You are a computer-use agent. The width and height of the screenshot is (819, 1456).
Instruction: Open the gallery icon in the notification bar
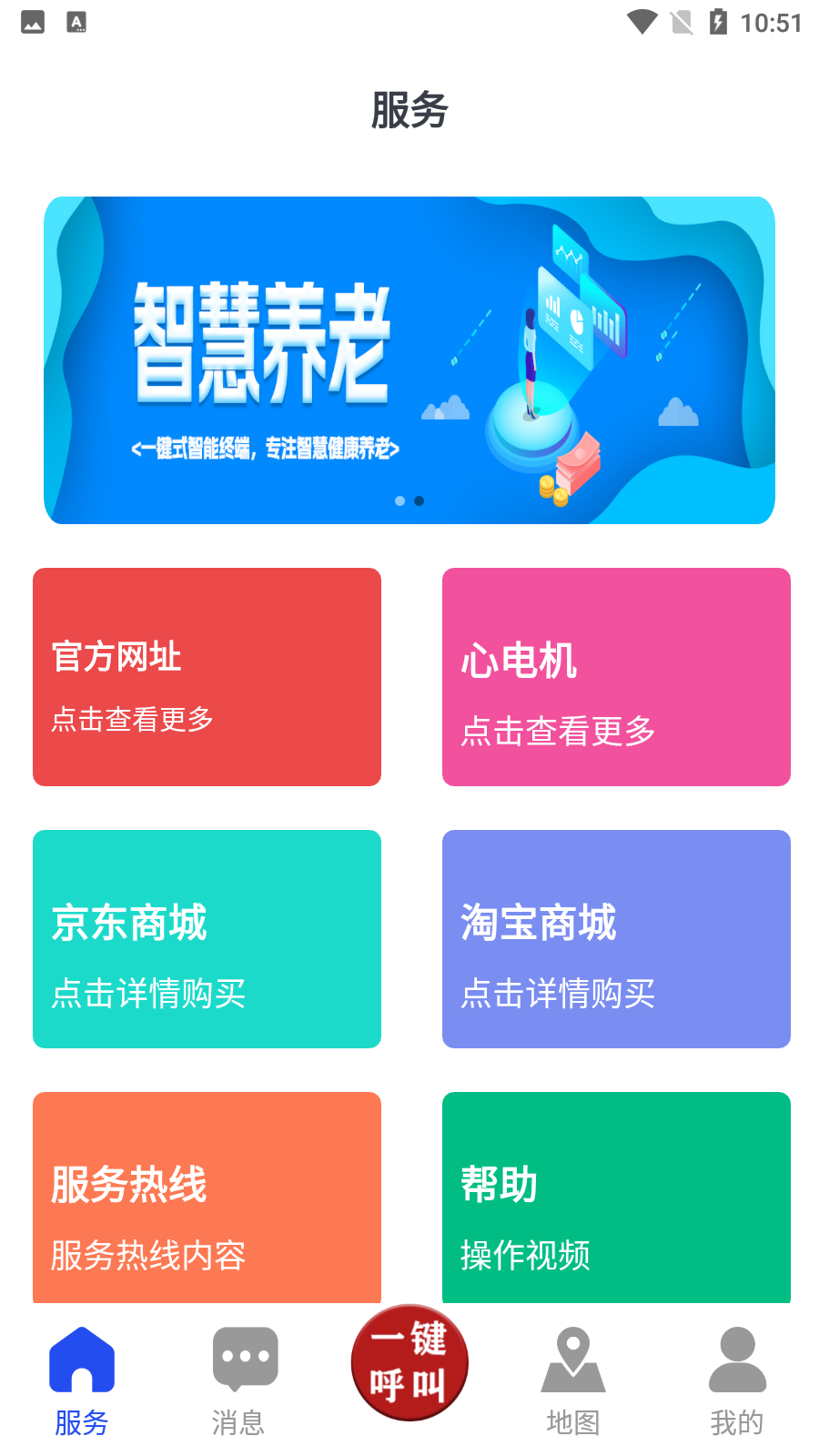[34, 23]
